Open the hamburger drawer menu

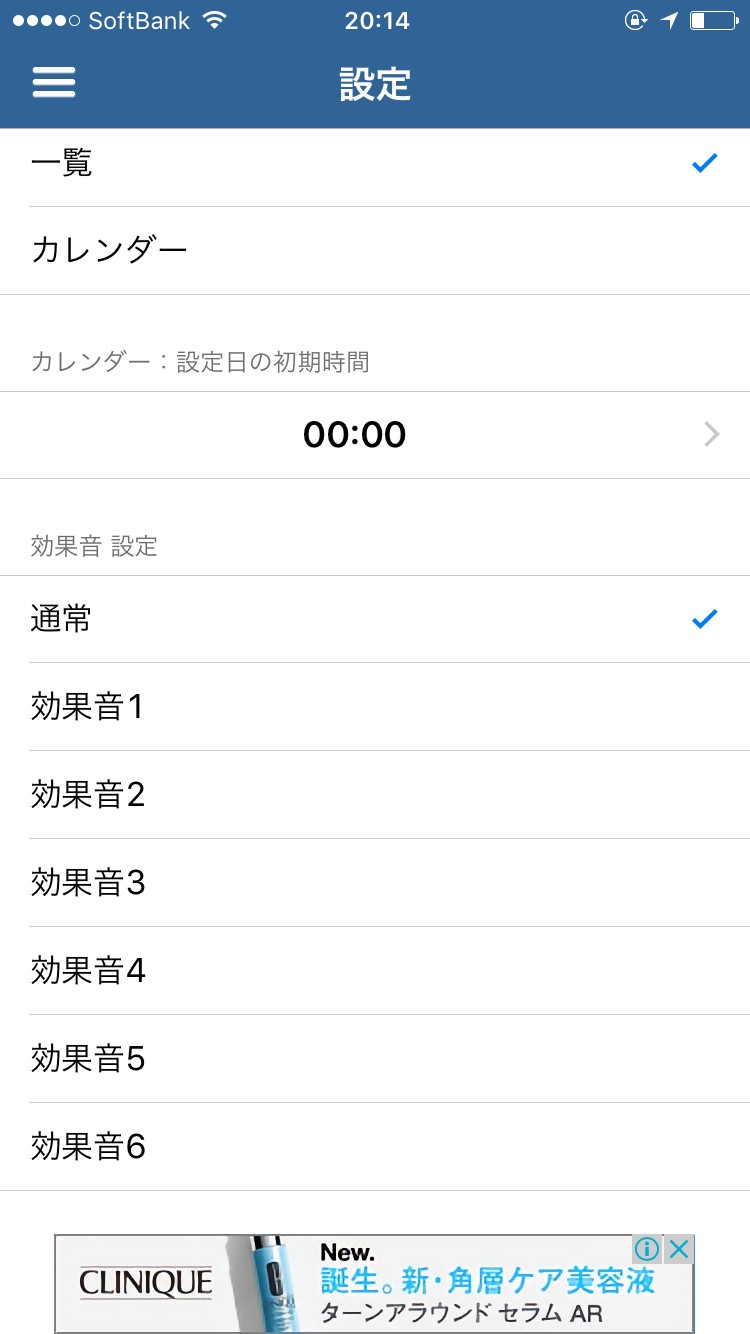[x=54, y=82]
